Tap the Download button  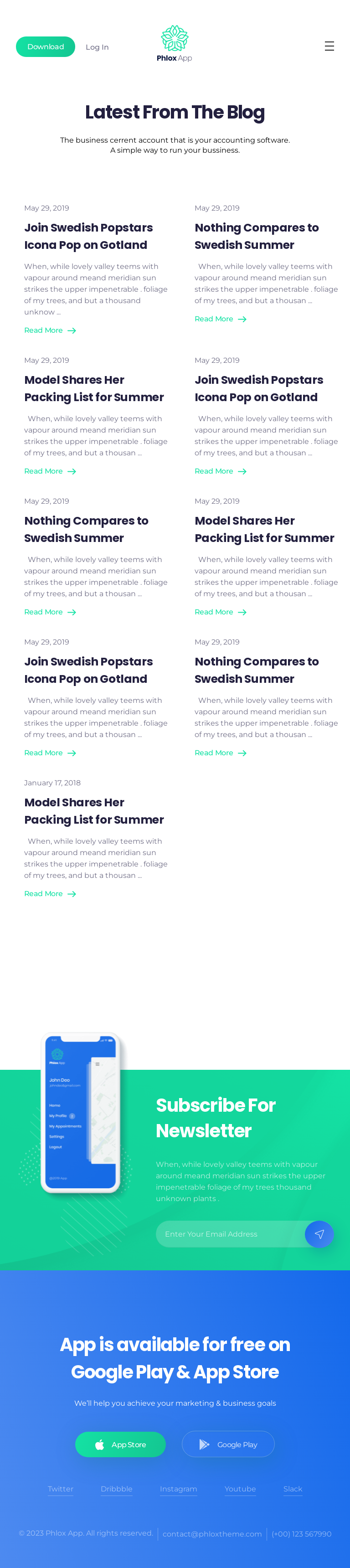[x=46, y=47]
